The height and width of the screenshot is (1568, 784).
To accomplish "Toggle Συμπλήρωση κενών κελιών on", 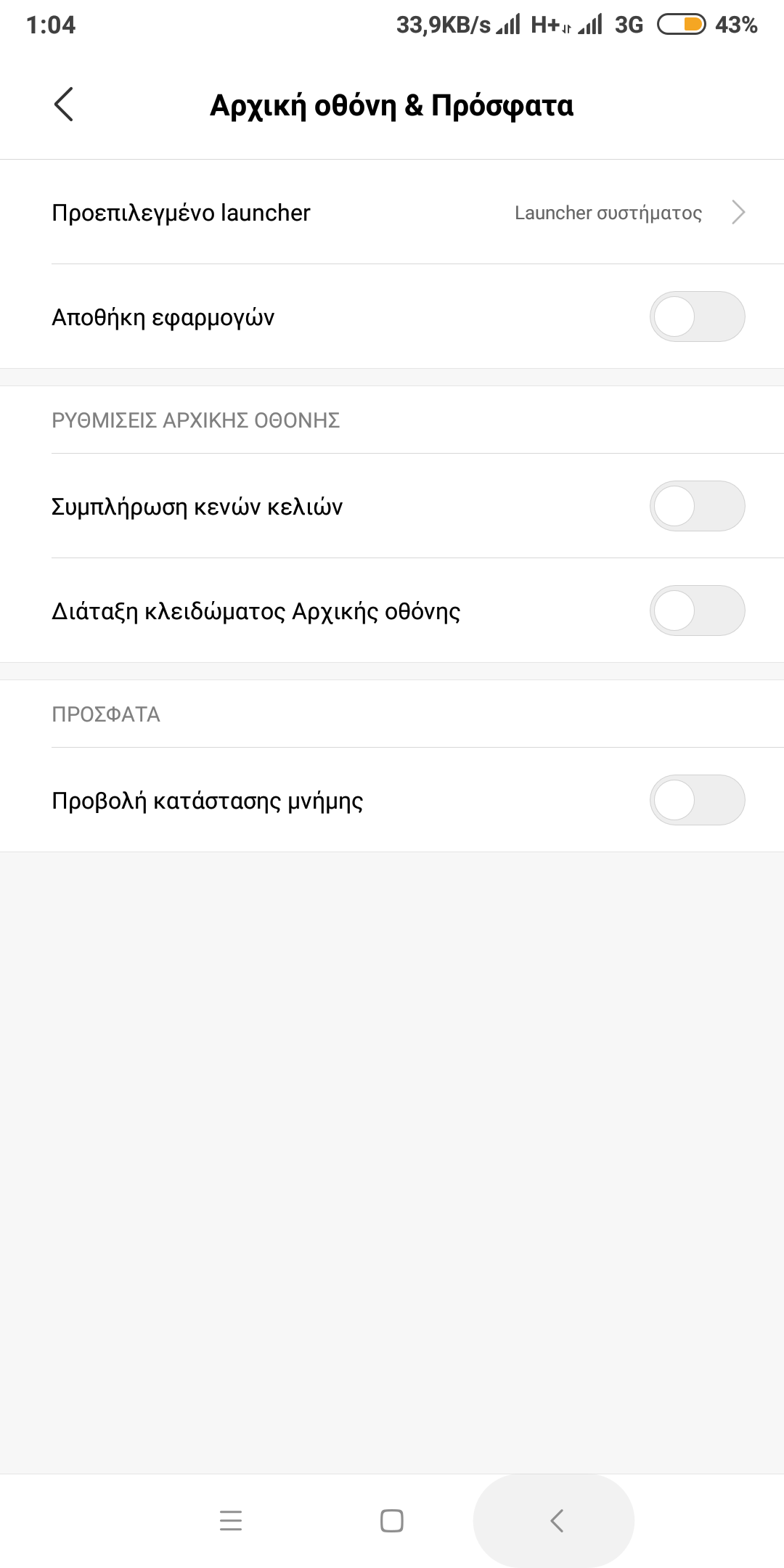I will pyautogui.click(x=697, y=507).
